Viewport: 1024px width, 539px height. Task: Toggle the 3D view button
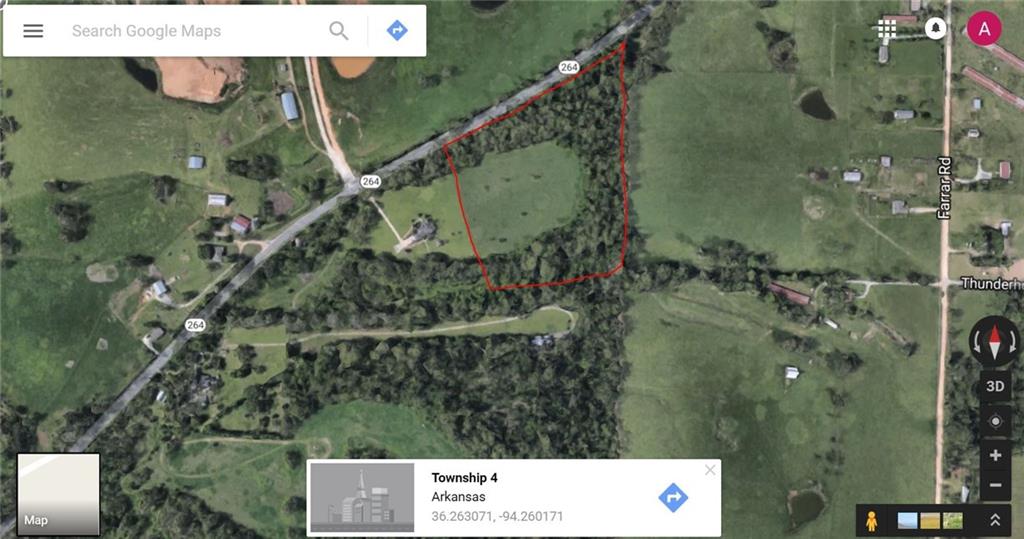pos(995,387)
